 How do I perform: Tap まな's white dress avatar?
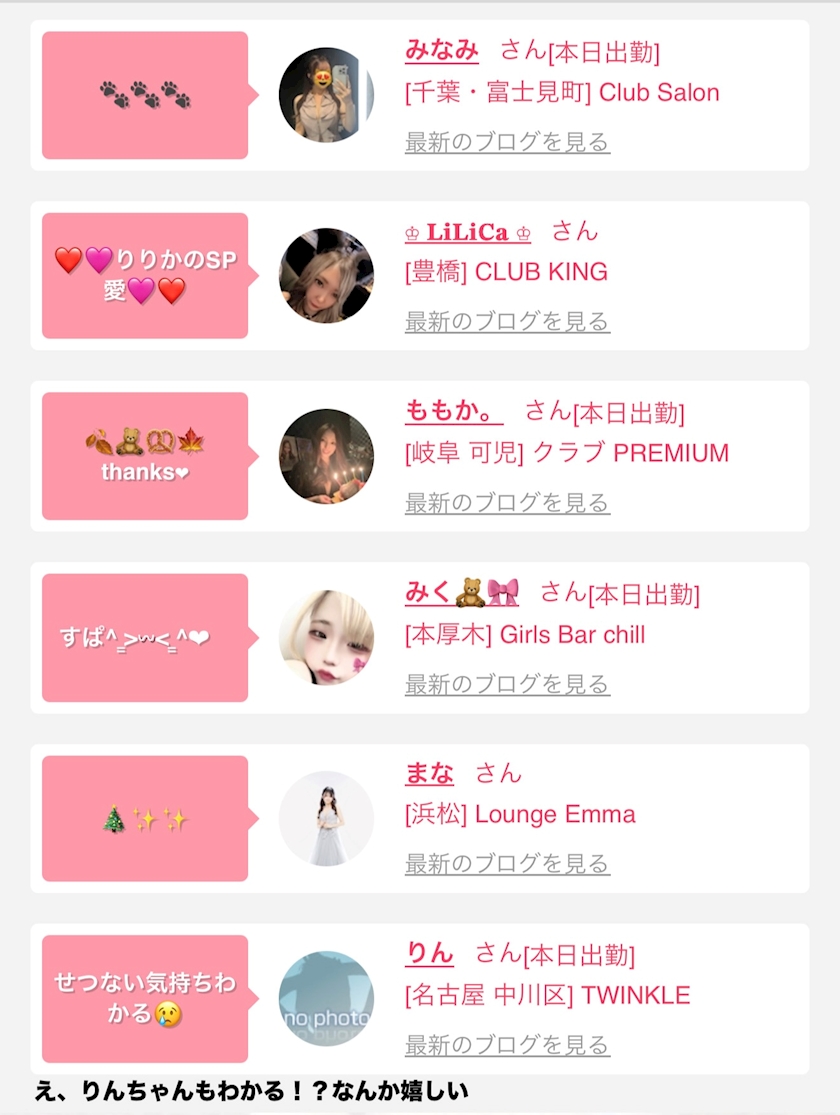326,818
